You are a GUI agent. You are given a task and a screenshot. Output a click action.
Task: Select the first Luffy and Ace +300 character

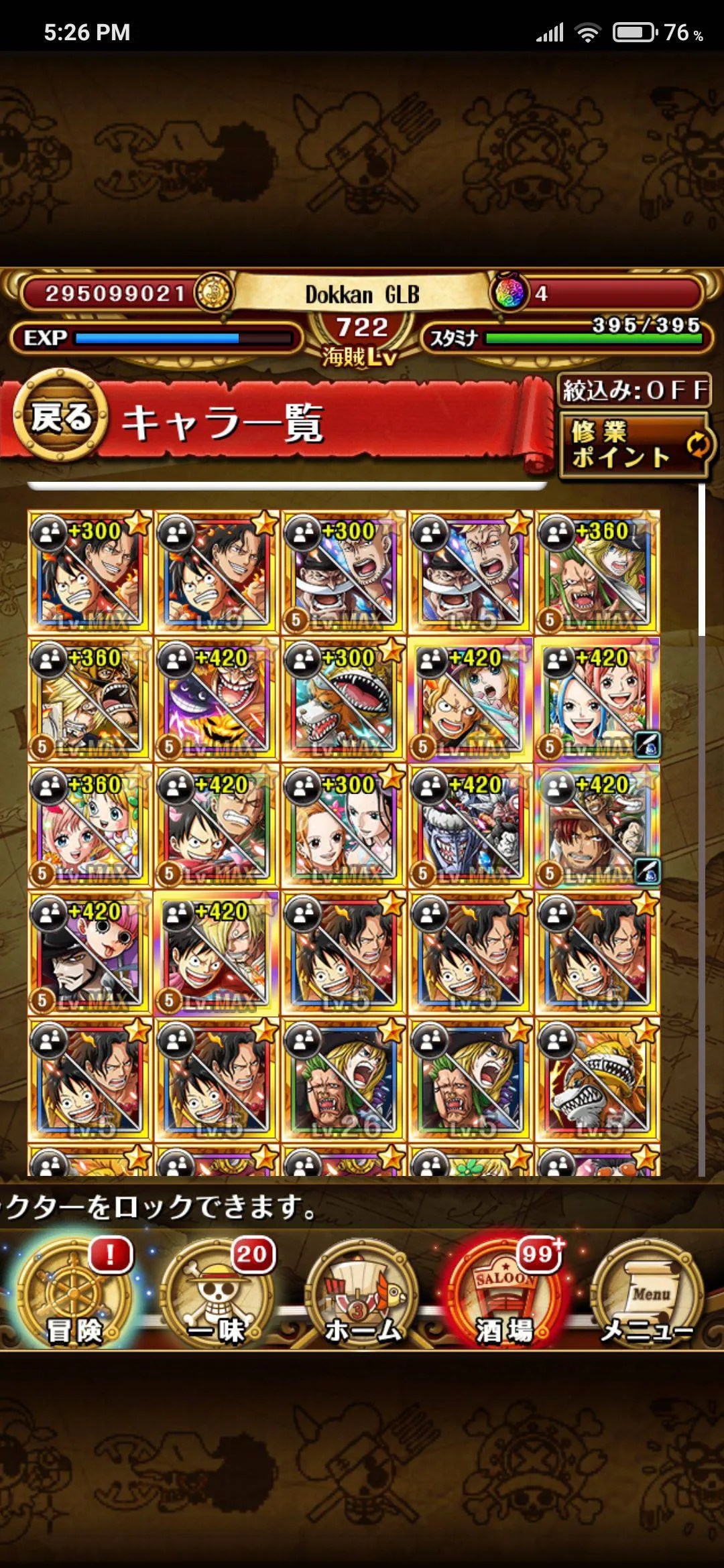click(89, 573)
